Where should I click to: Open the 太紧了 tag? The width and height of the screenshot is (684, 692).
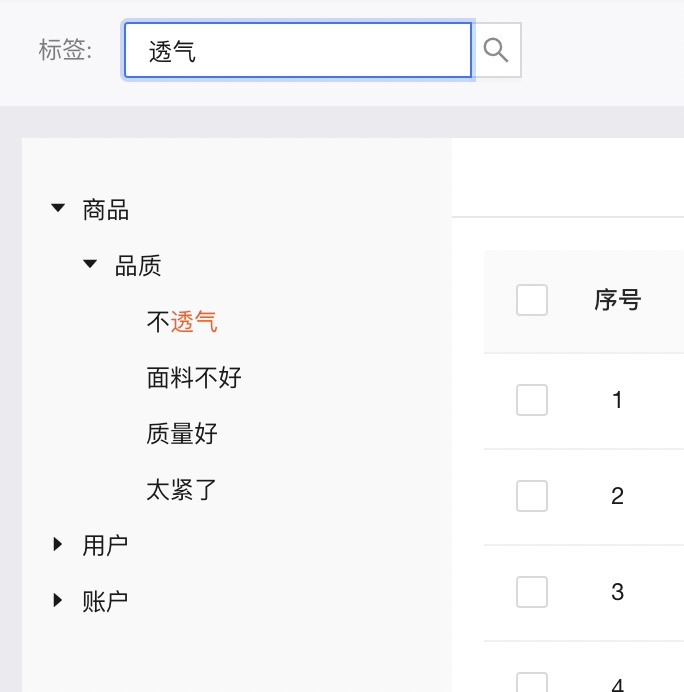point(181,490)
